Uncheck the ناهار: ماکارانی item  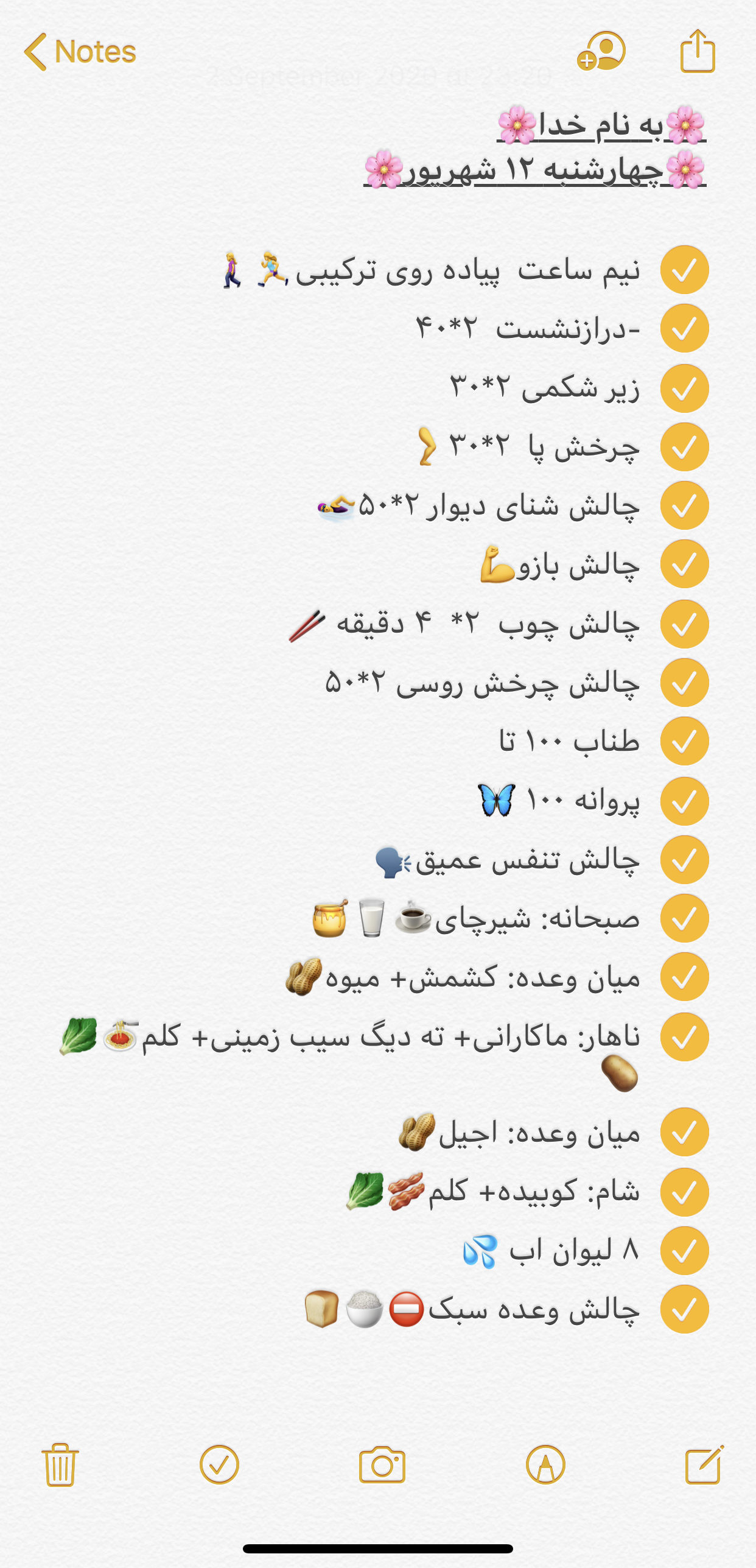(x=684, y=1036)
